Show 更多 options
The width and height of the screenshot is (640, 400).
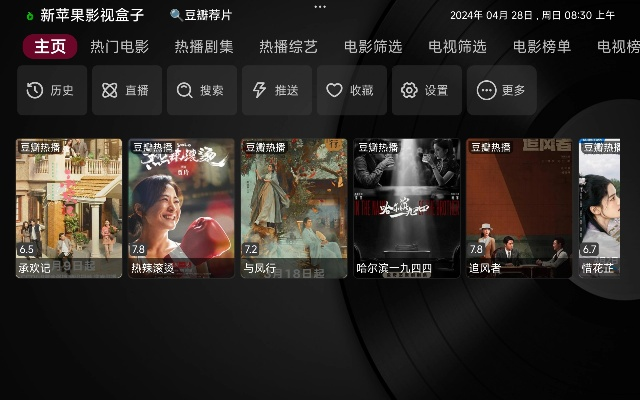pos(501,90)
